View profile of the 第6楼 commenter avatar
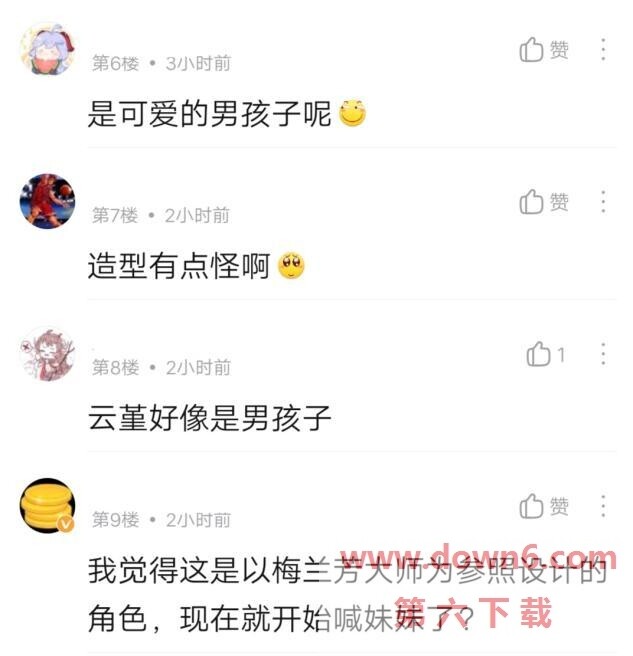This screenshot has width=633, height=656. point(47,49)
